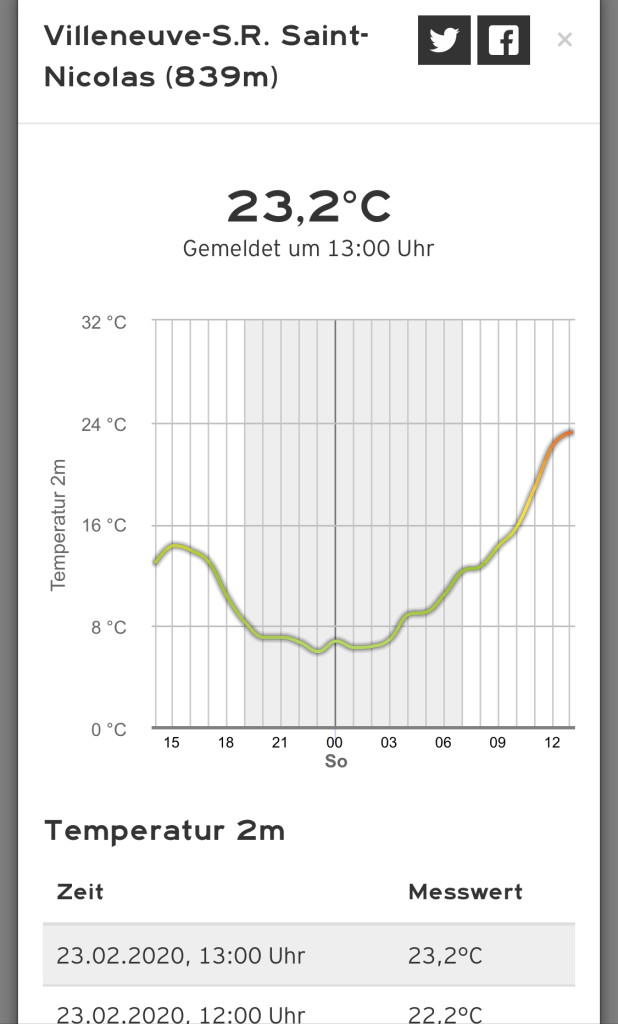
Task: Share this station on Facebook
Action: [504, 40]
